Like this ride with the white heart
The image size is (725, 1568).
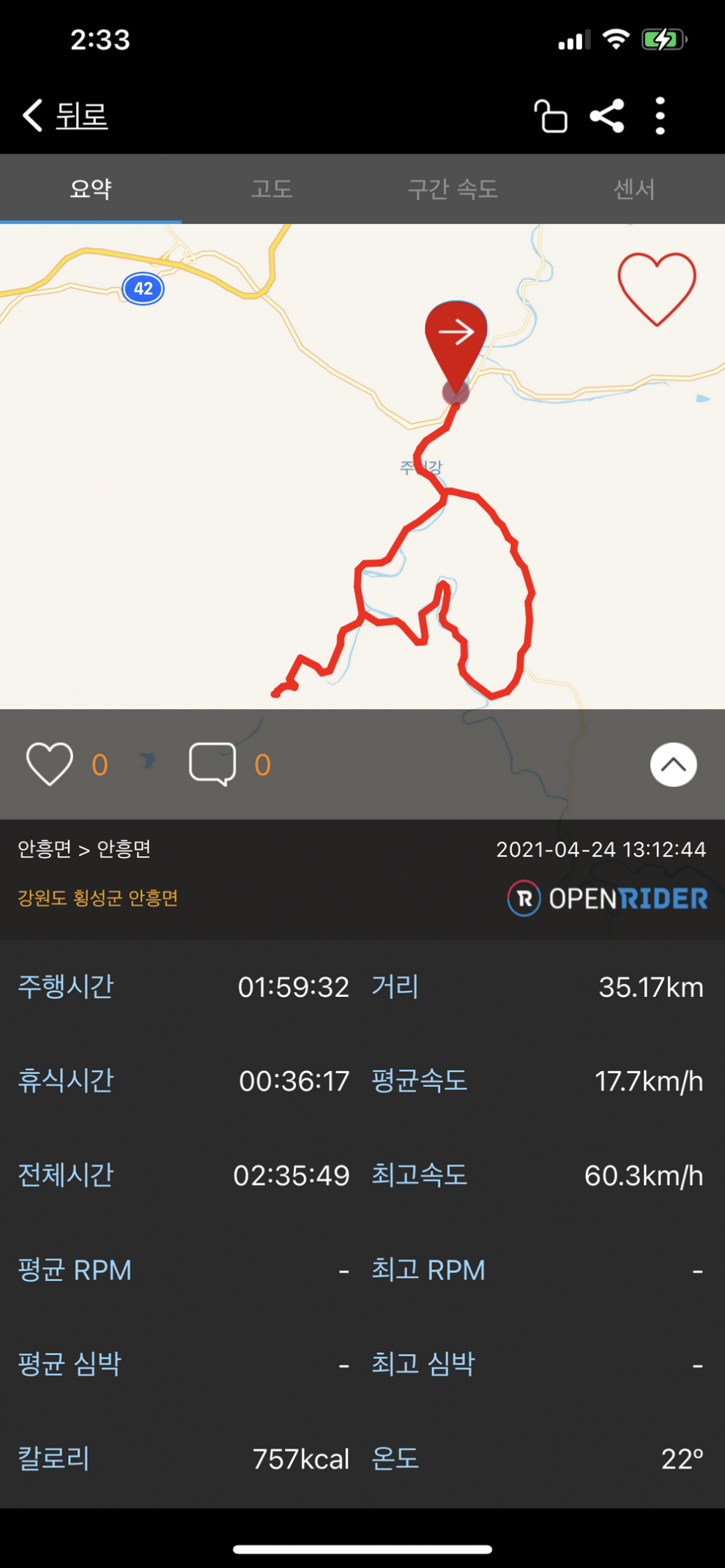click(x=50, y=764)
